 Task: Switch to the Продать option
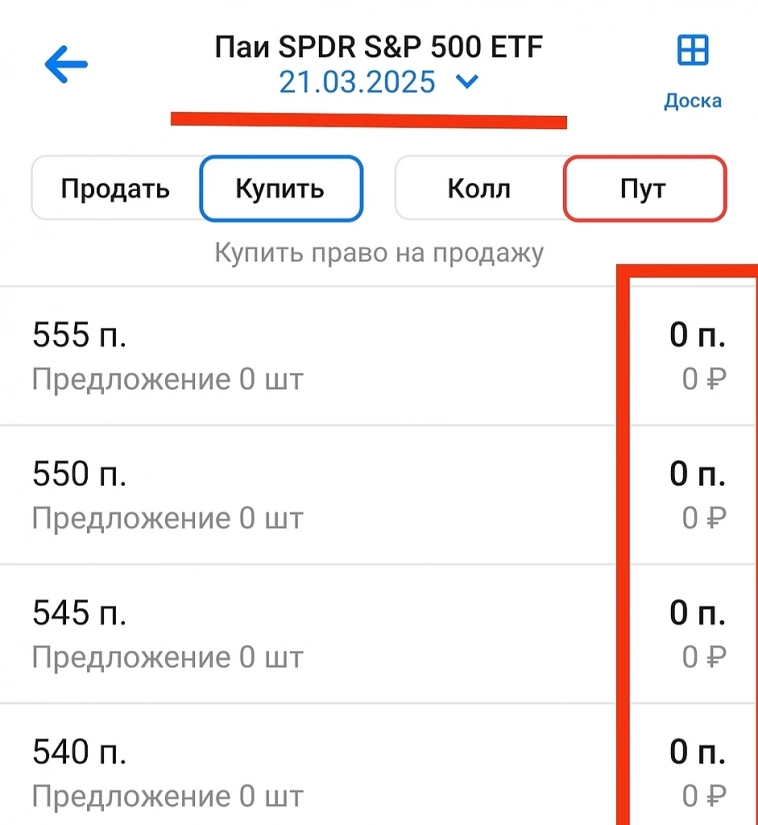[x=115, y=188]
